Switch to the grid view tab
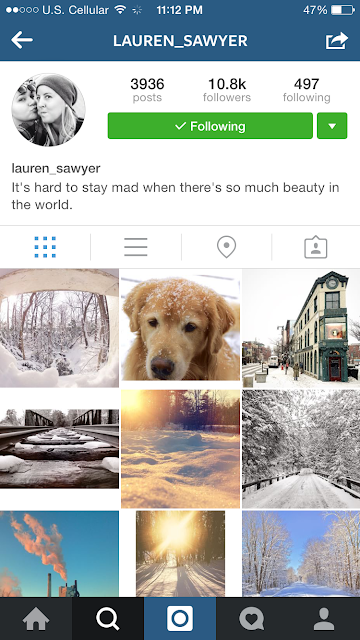Screen dimensions: 360x640 45,247
